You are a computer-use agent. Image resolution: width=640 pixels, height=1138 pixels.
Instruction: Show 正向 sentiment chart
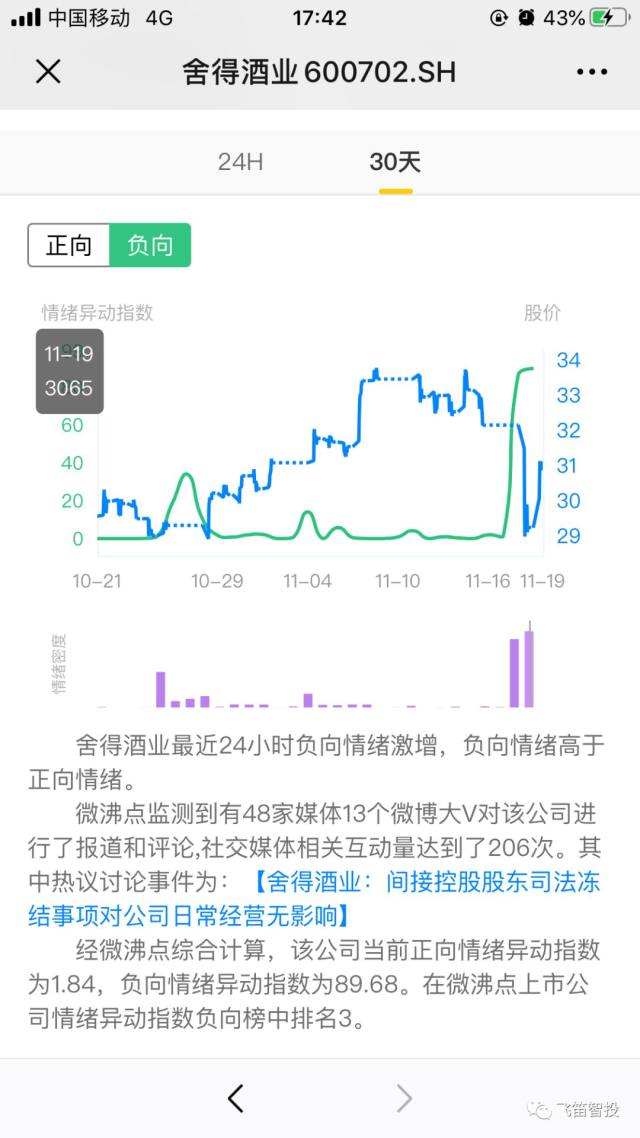tap(69, 245)
